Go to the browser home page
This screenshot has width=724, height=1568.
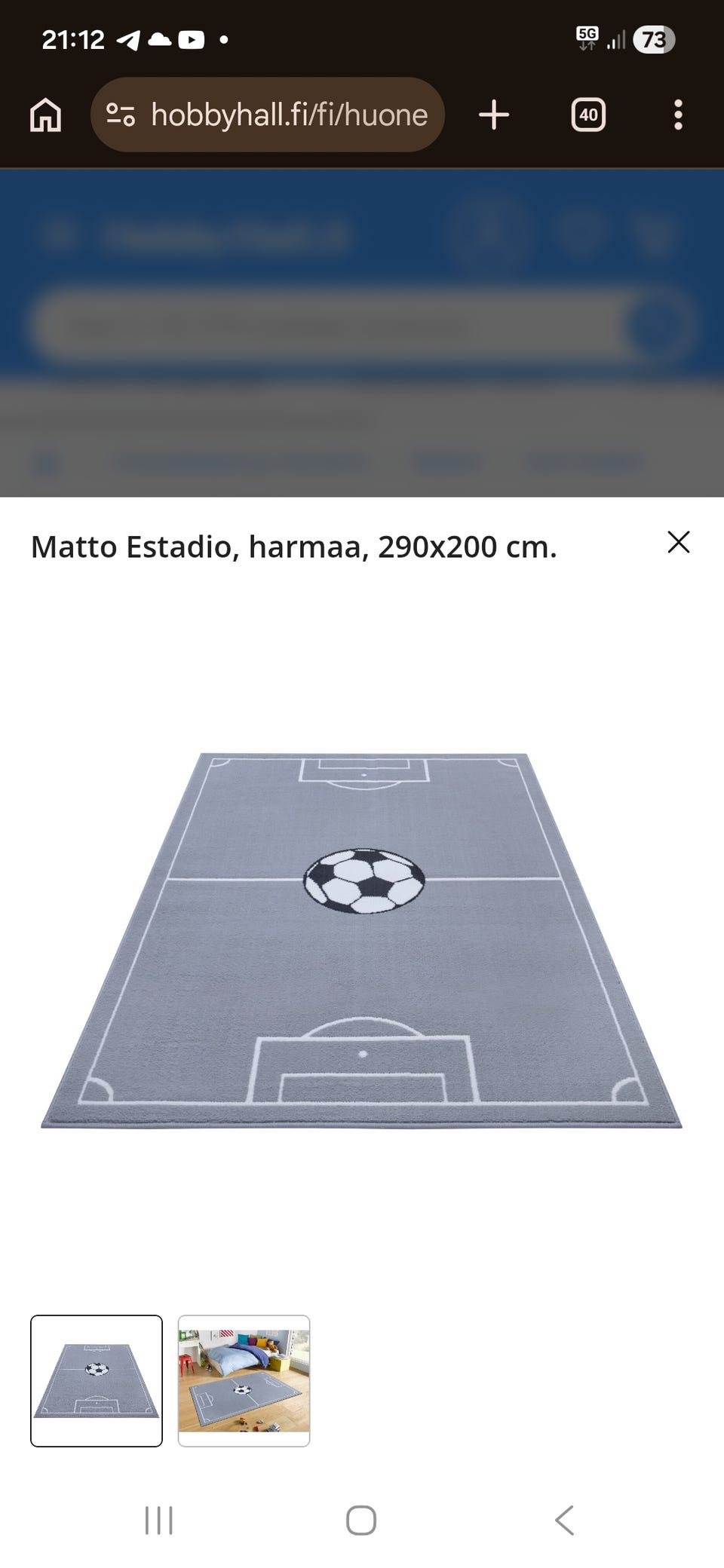click(x=45, y=115)
